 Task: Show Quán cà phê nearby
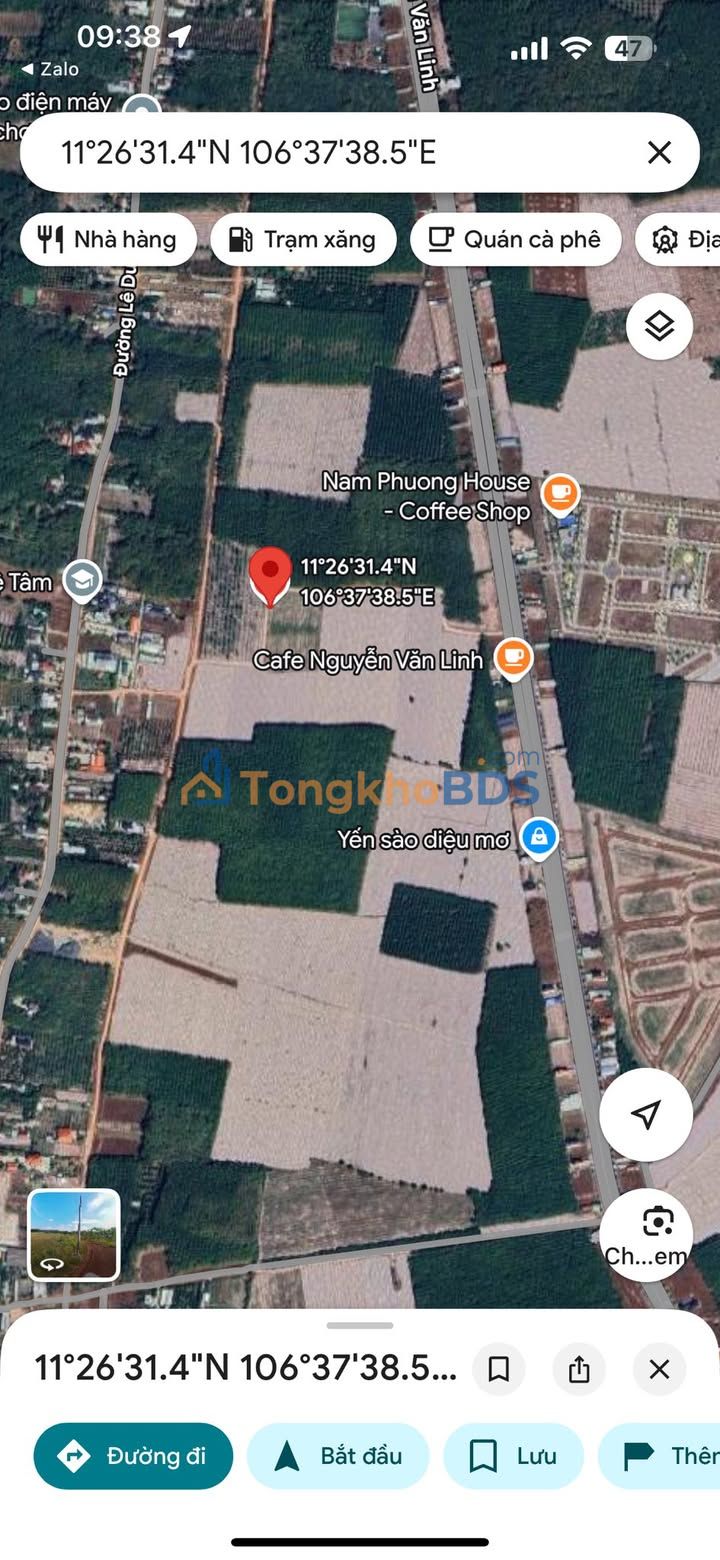(515, 240)
